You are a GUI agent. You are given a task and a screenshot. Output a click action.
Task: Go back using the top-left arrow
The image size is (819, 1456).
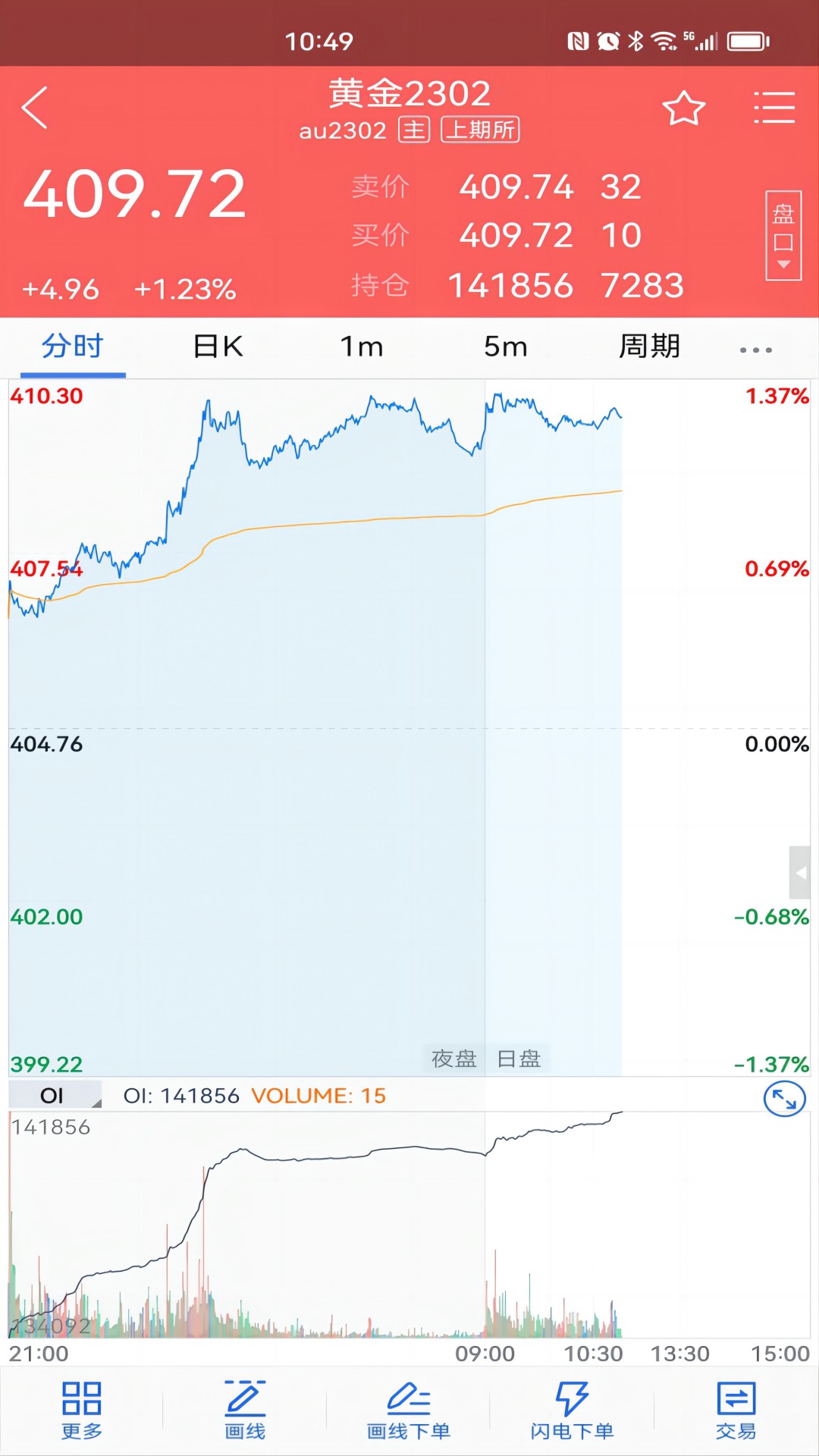click(x=35, y=108)
